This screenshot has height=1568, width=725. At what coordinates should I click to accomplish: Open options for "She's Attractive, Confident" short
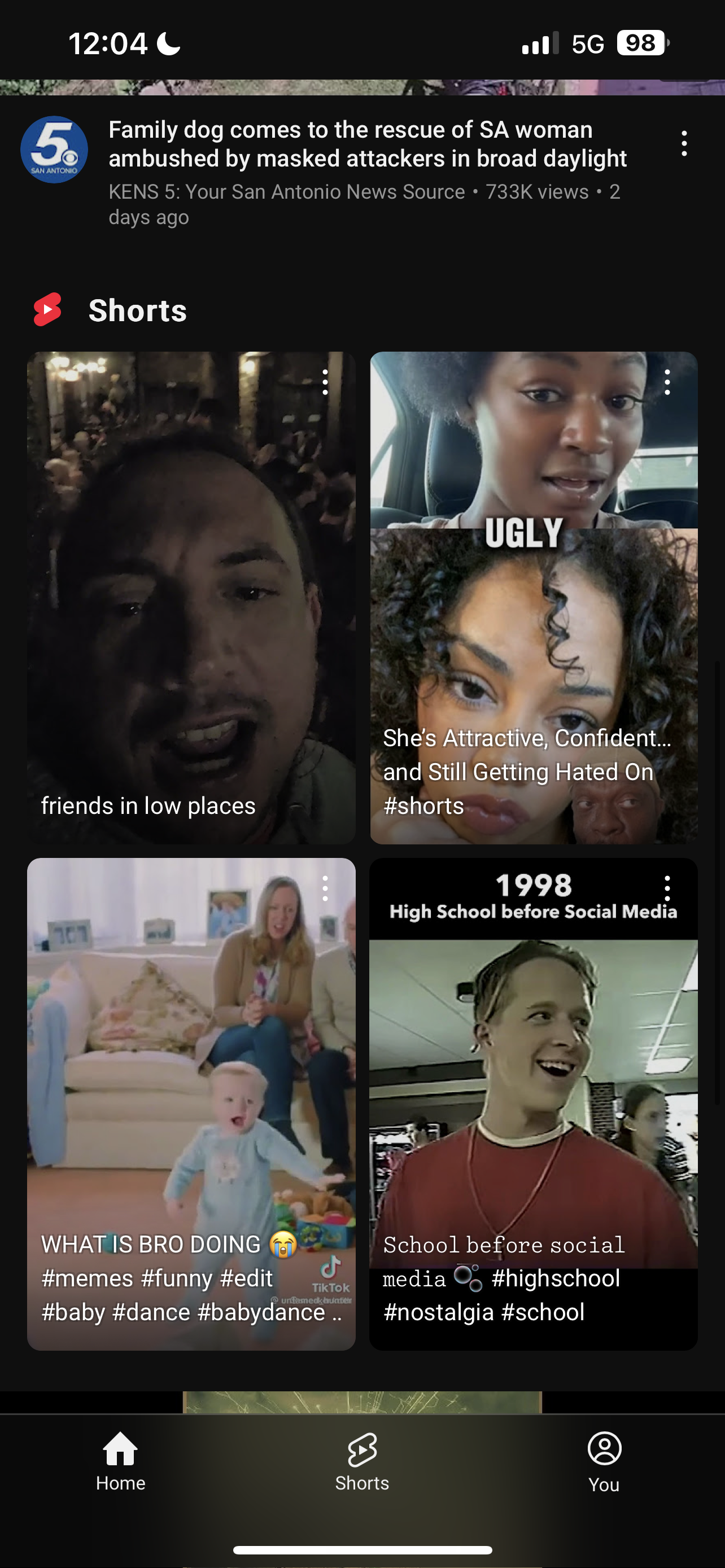tap(667, 382)
